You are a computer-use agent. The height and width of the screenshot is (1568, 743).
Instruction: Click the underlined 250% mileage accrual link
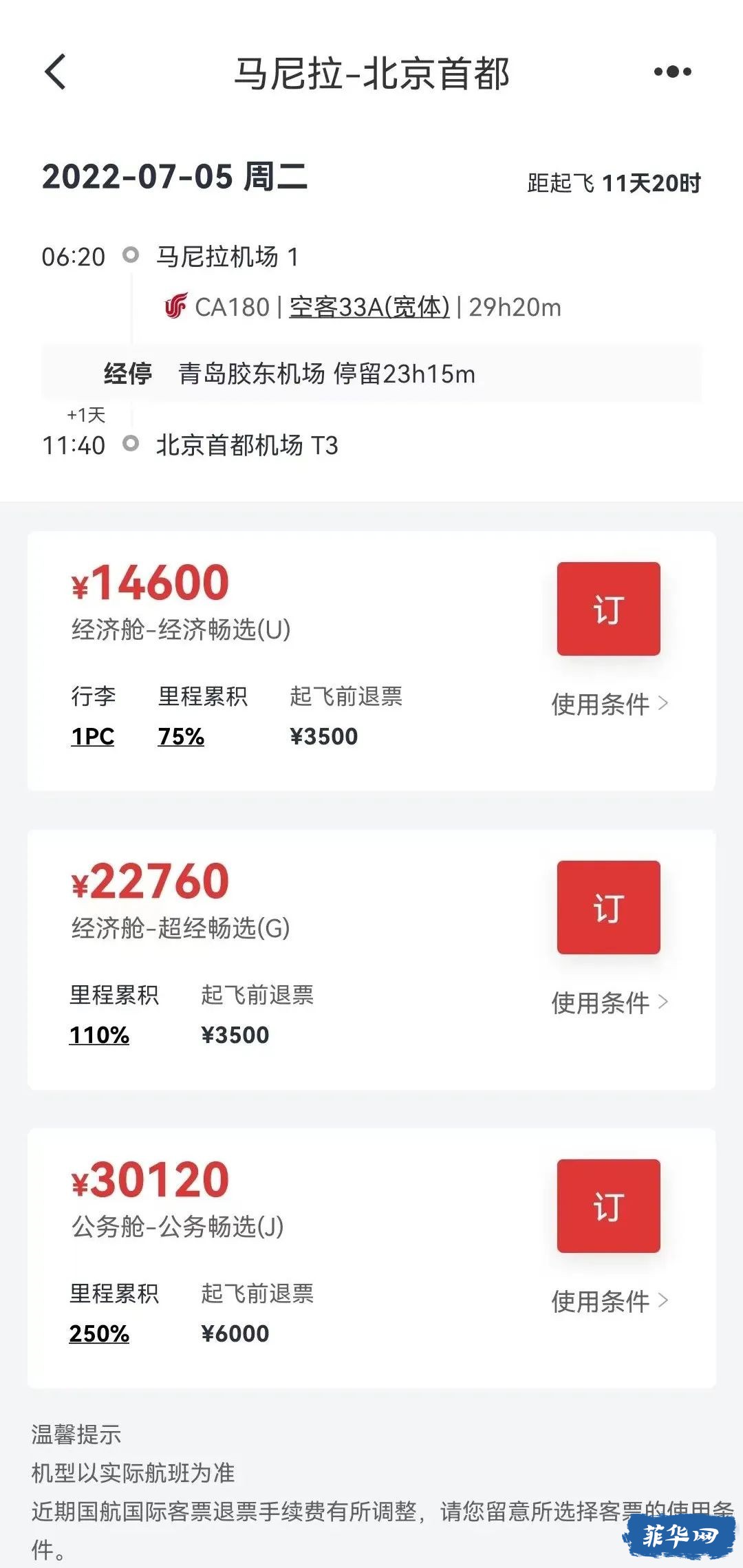pyautogui.click(x=99, y=1333)
